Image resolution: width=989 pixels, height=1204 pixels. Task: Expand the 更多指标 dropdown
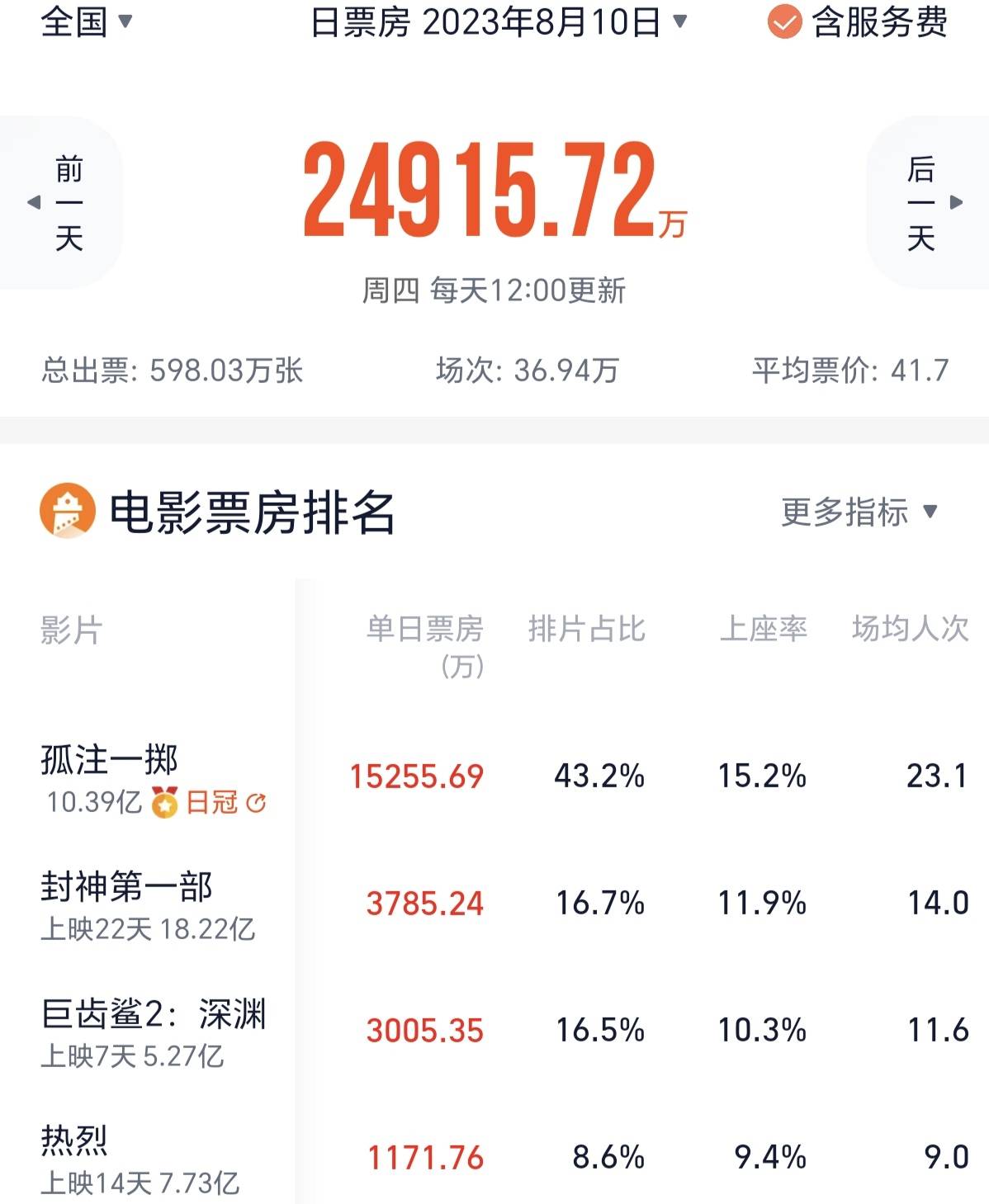click(x=859, y=512)
